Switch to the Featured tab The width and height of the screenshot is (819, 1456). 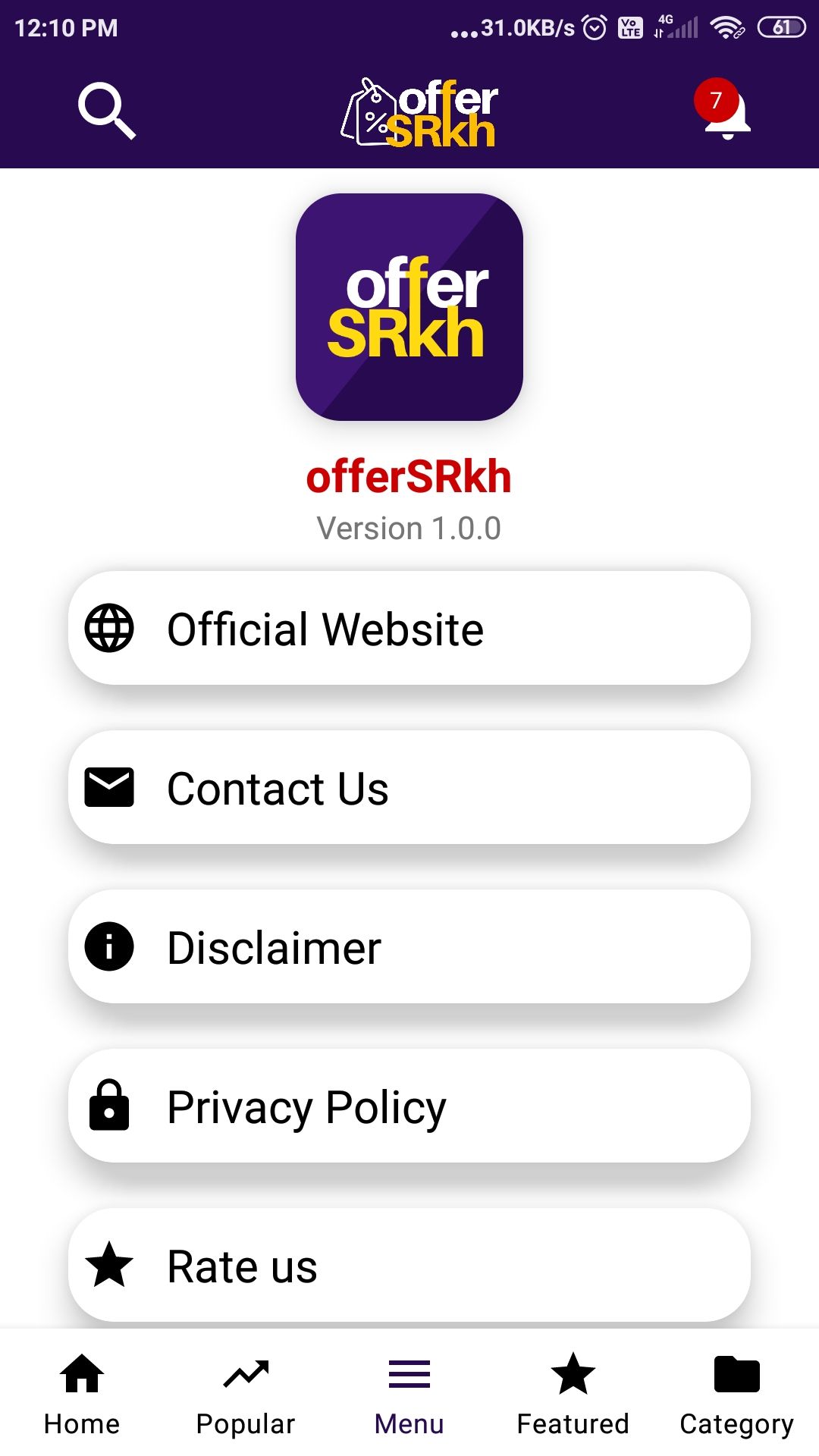click(573, 1394)
